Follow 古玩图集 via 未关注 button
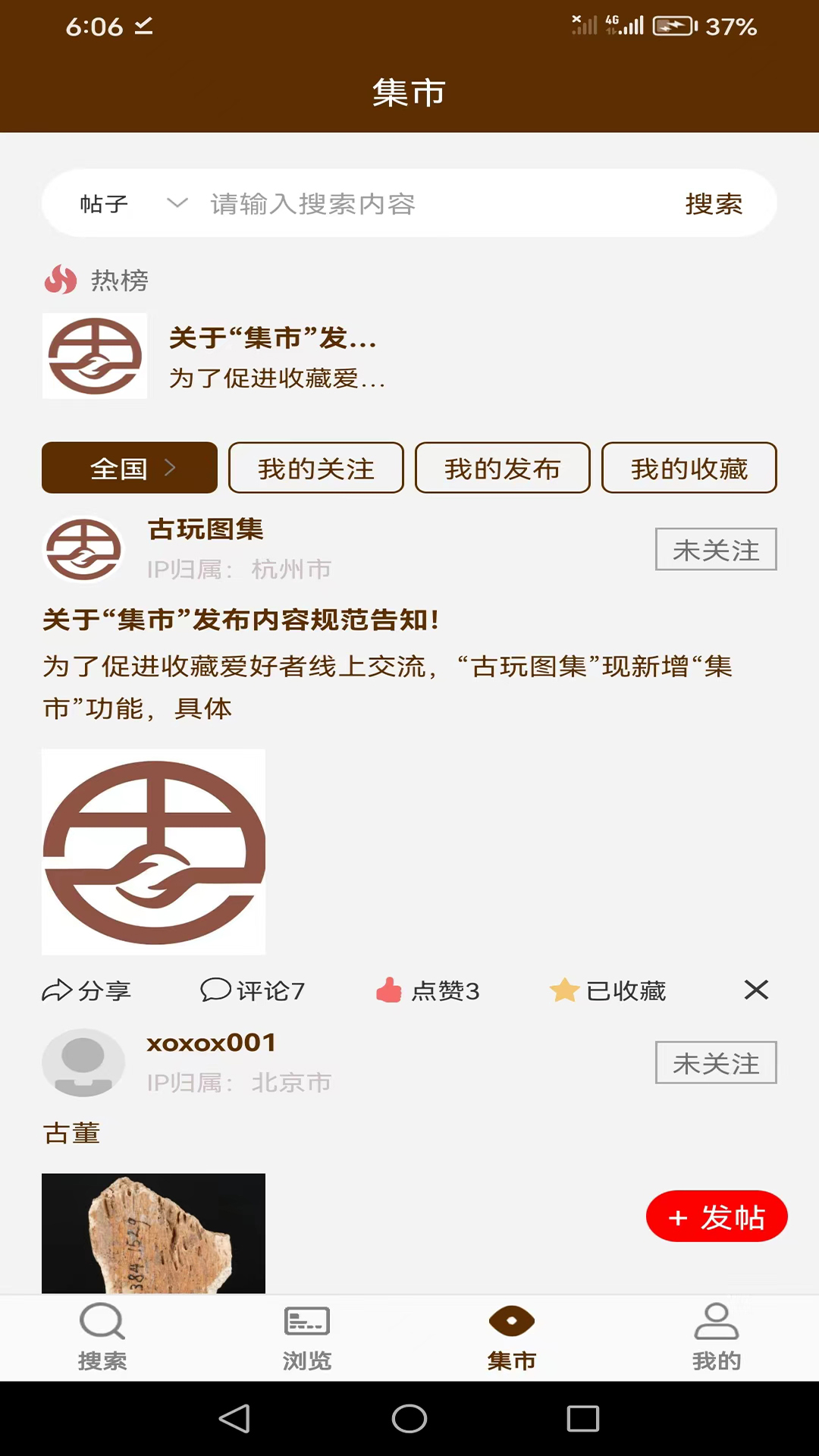Screen dimensions: 819x1456 point(716,549)
